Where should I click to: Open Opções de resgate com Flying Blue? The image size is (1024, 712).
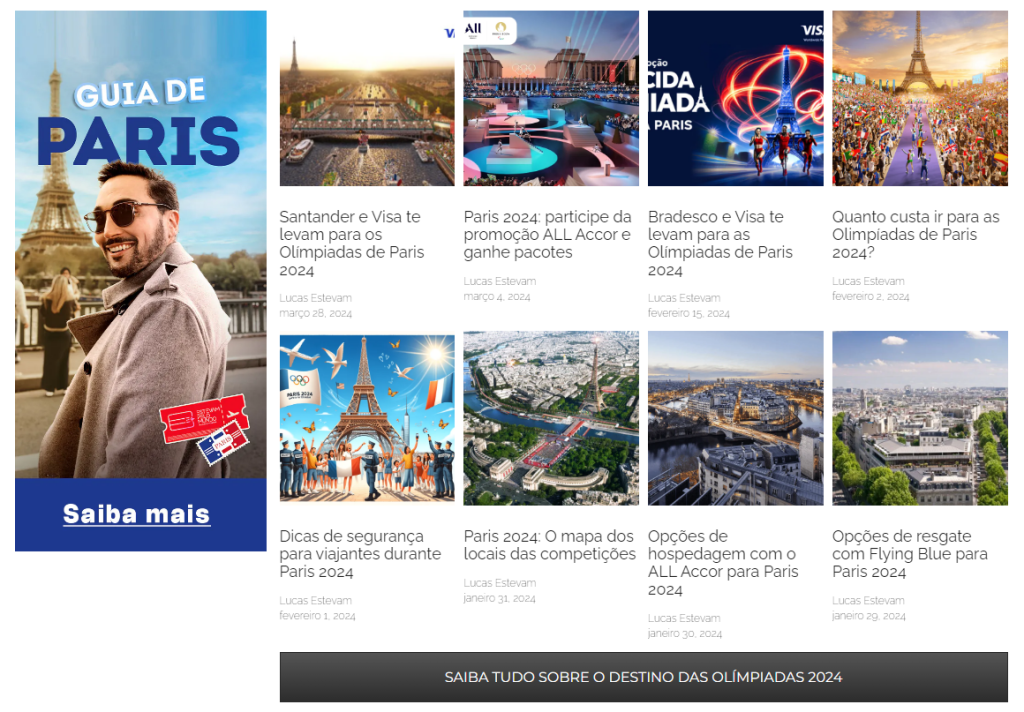[x=909, y=553]
